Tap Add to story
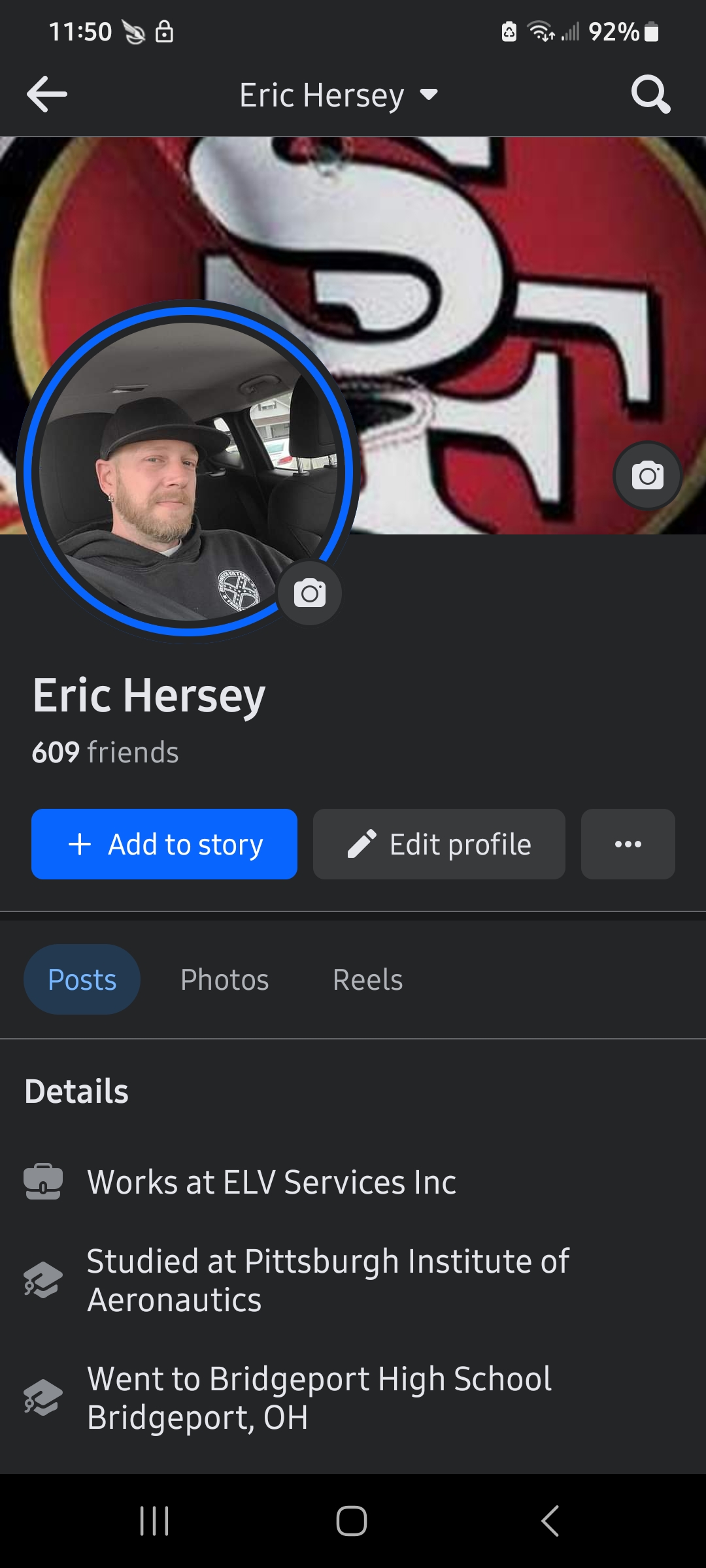The image size is (706, 1568). coord(164,844)
